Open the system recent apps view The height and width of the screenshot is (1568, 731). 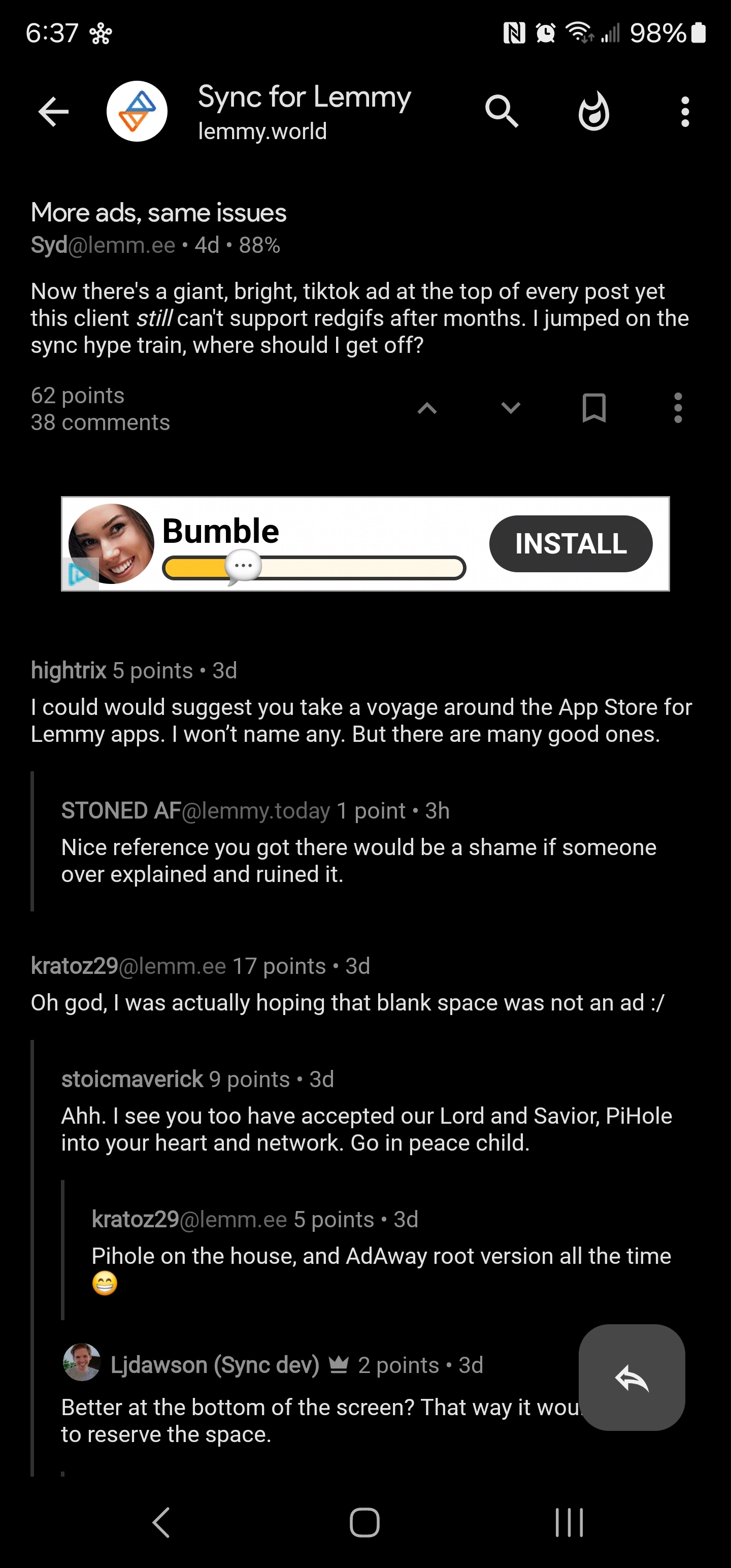click(569, 1523)
